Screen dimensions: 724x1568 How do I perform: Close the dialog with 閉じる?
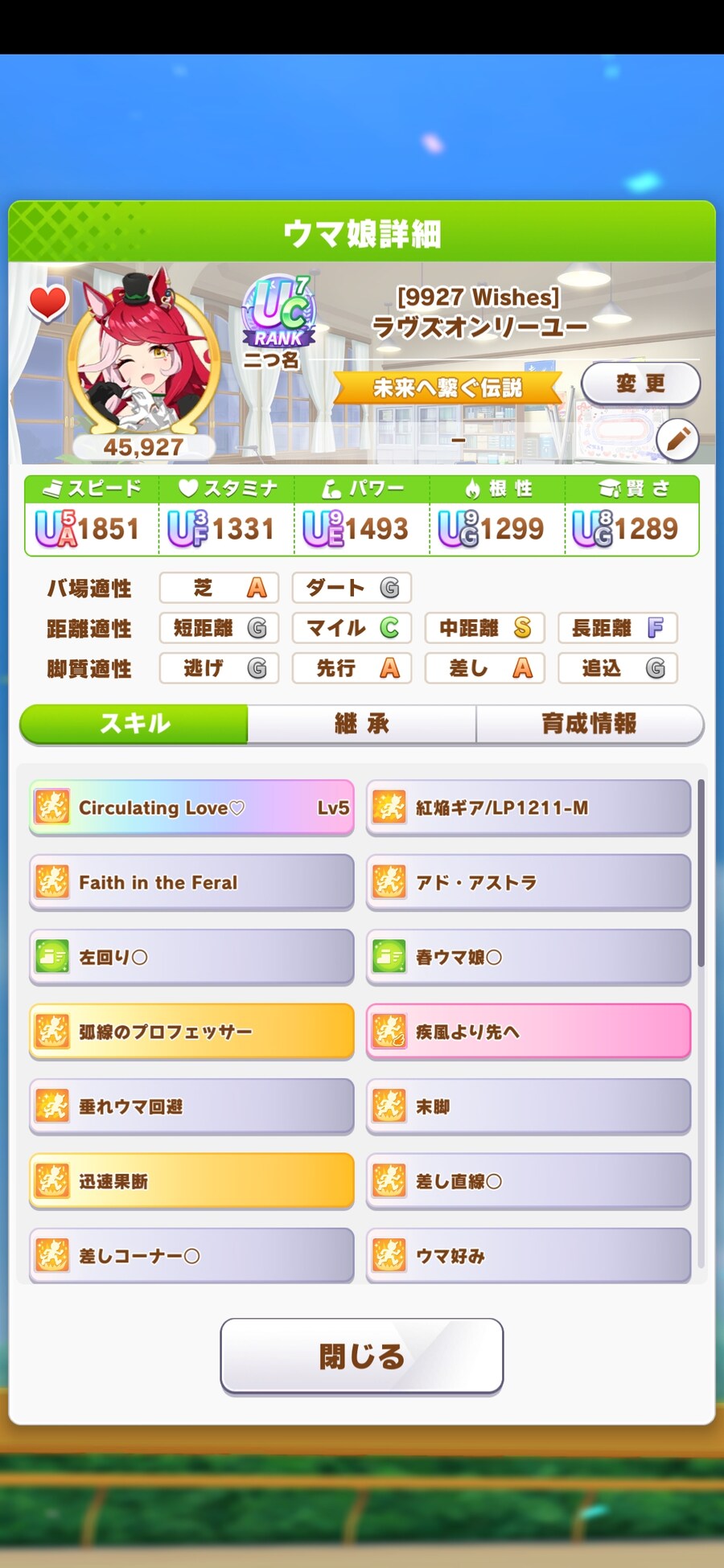point(361,1356)
